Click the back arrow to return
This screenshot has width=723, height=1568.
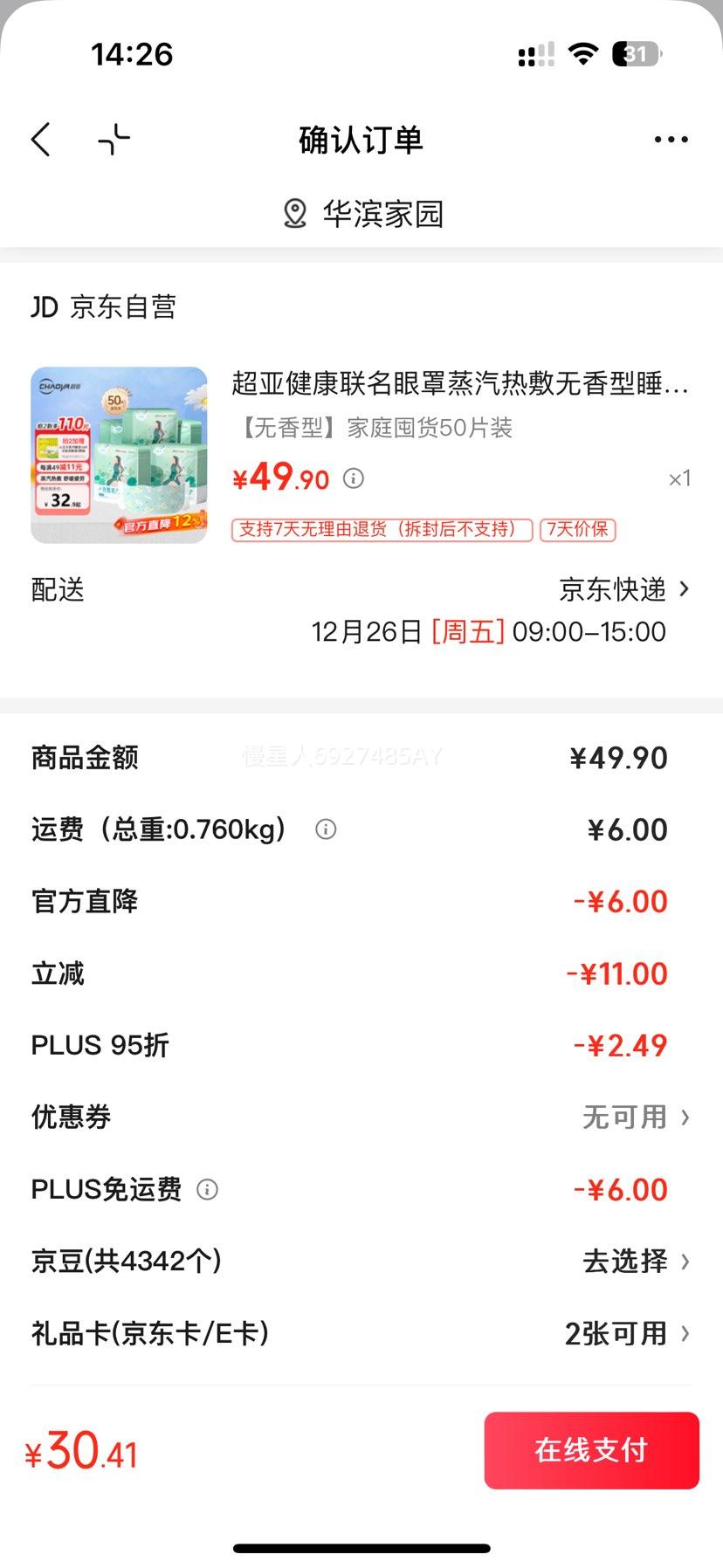point(39,139)
